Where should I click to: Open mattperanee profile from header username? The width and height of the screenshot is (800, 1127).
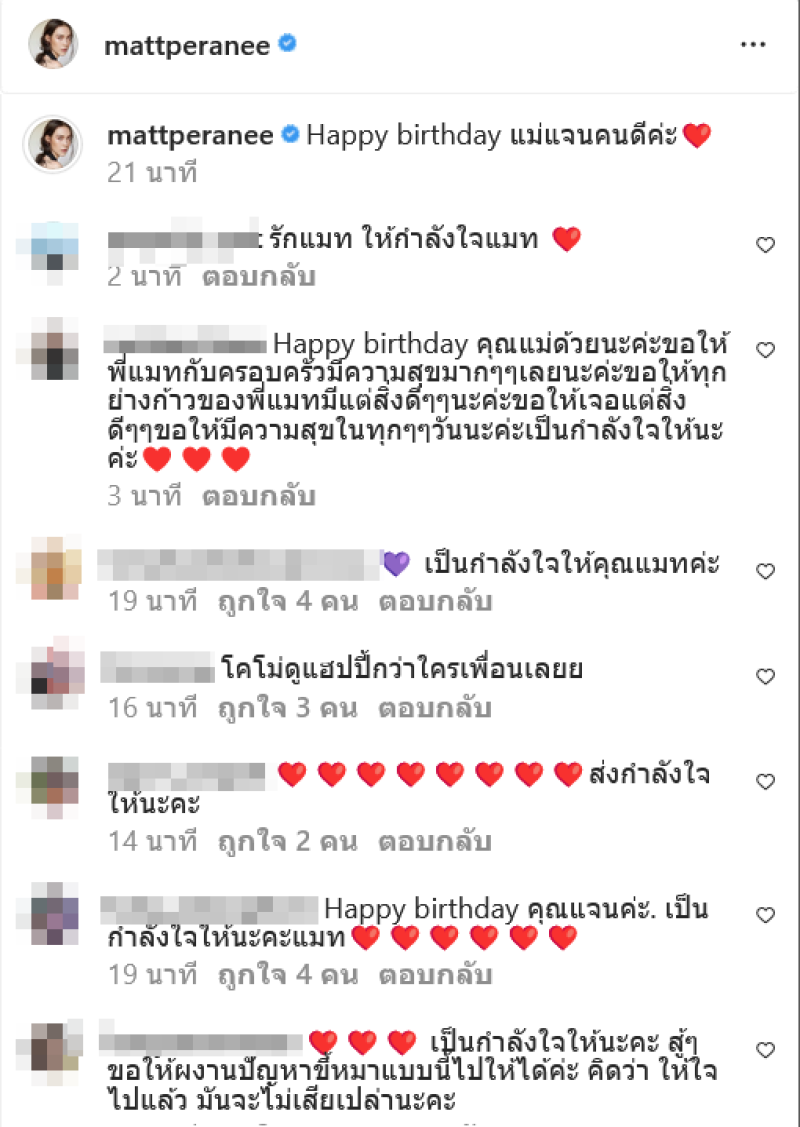(187, 46)
